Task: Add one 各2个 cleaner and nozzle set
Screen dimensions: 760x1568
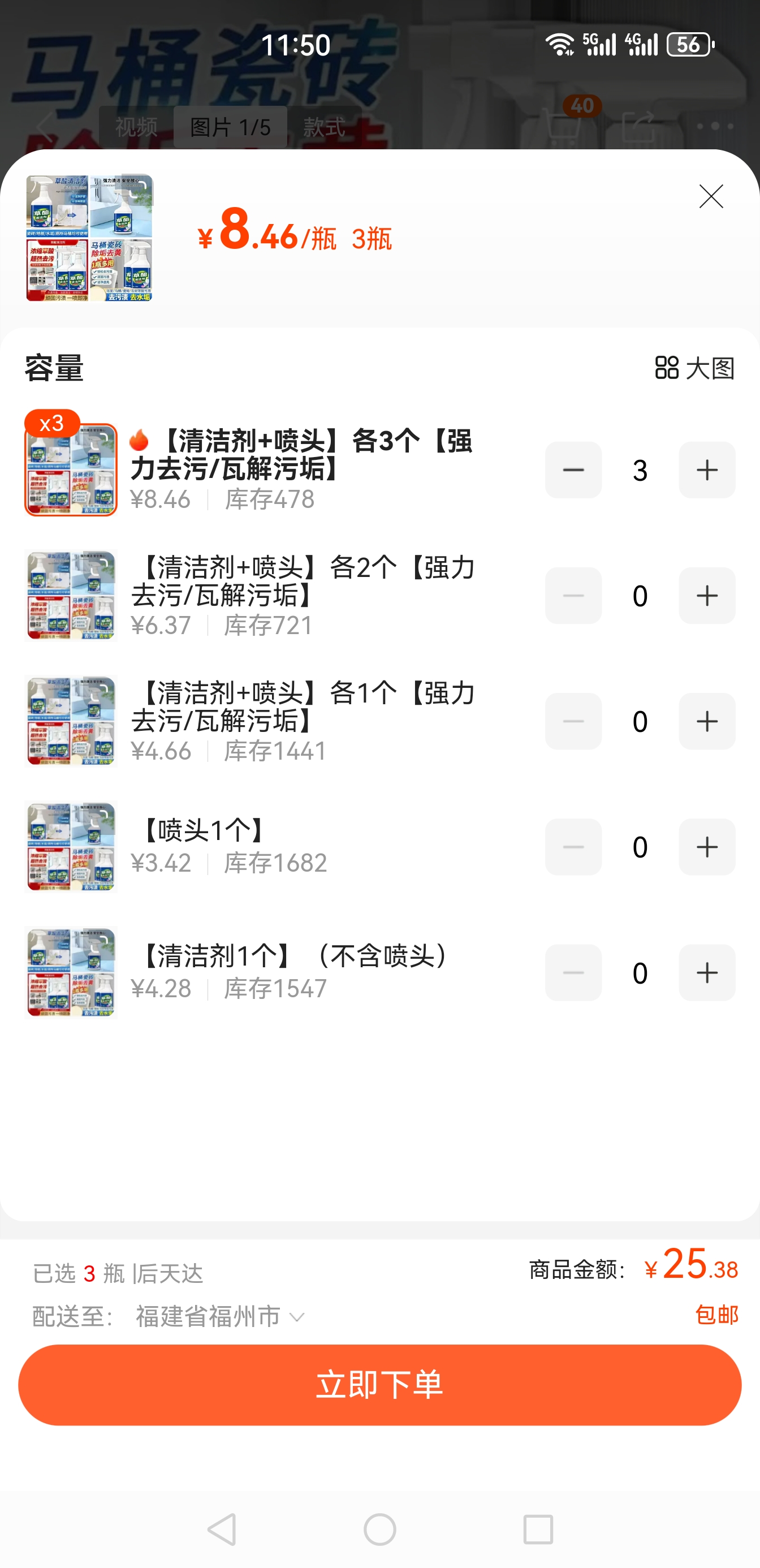Action: 706,596
